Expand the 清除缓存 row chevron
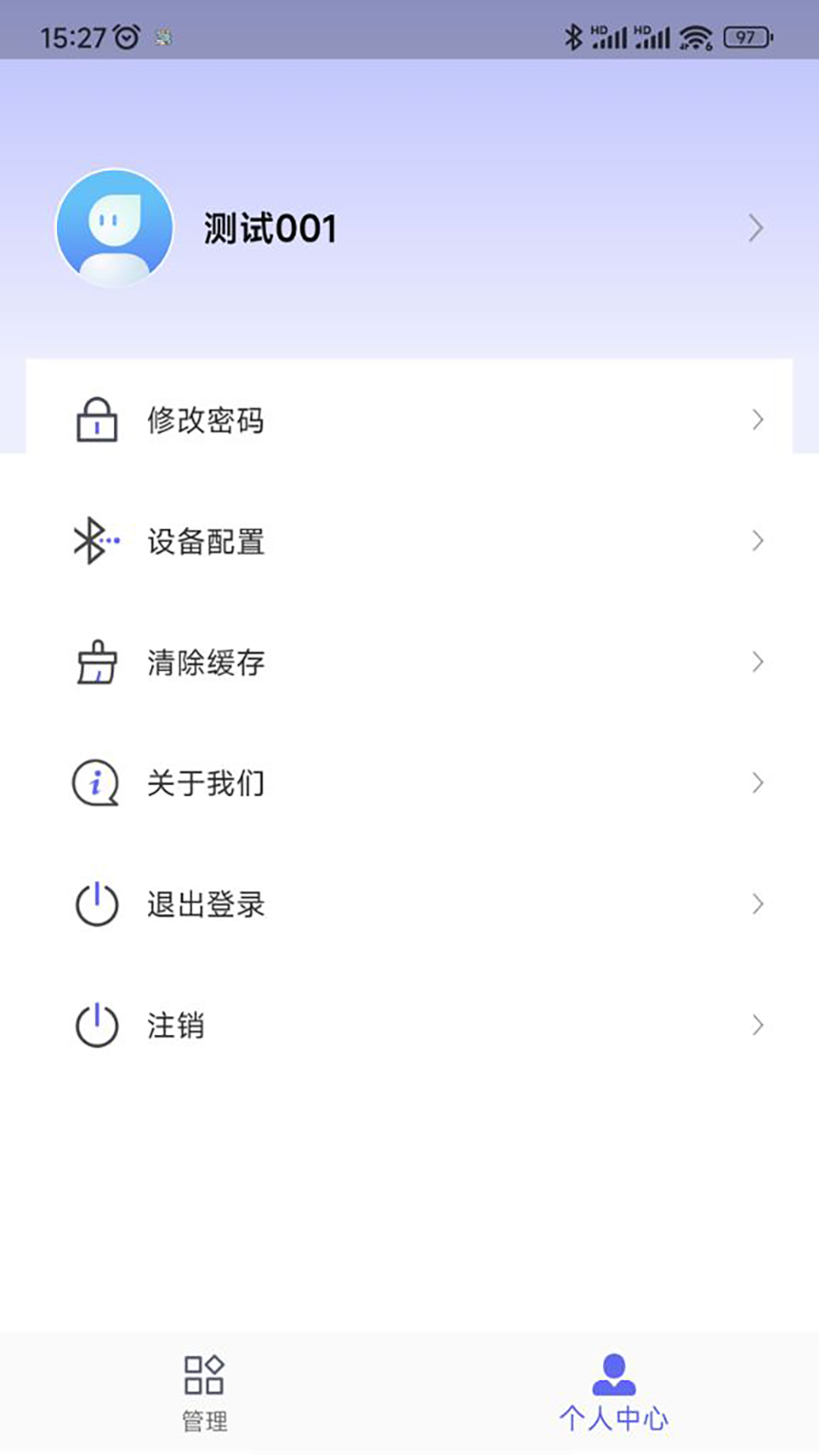The image size is (819, 1456). point(758,663)
